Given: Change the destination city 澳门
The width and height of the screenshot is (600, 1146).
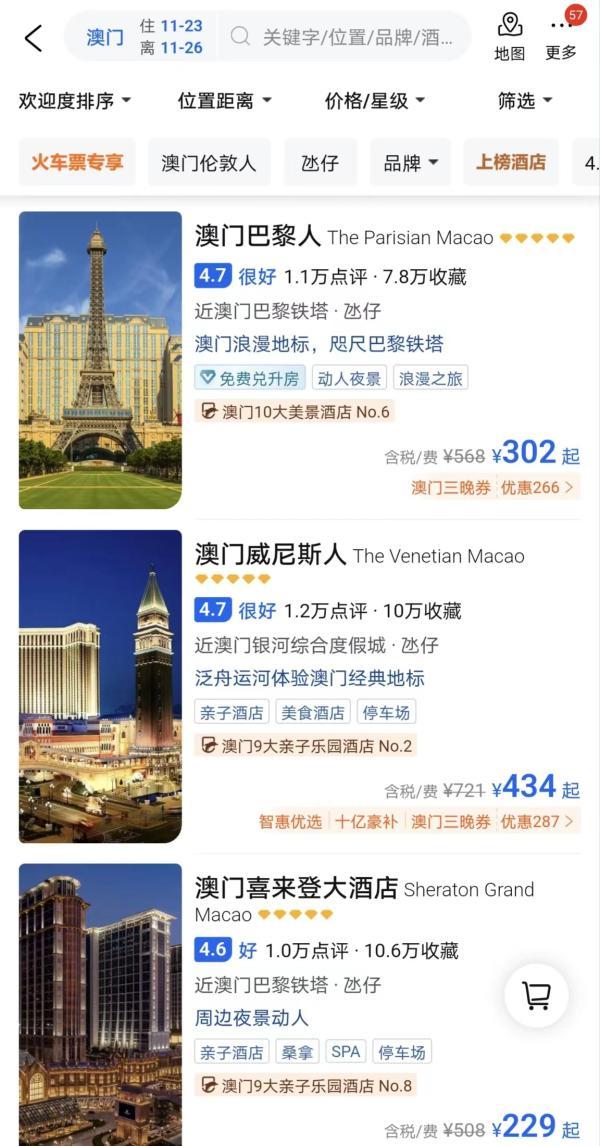Looking at the screenshot, I should (105, 38).
